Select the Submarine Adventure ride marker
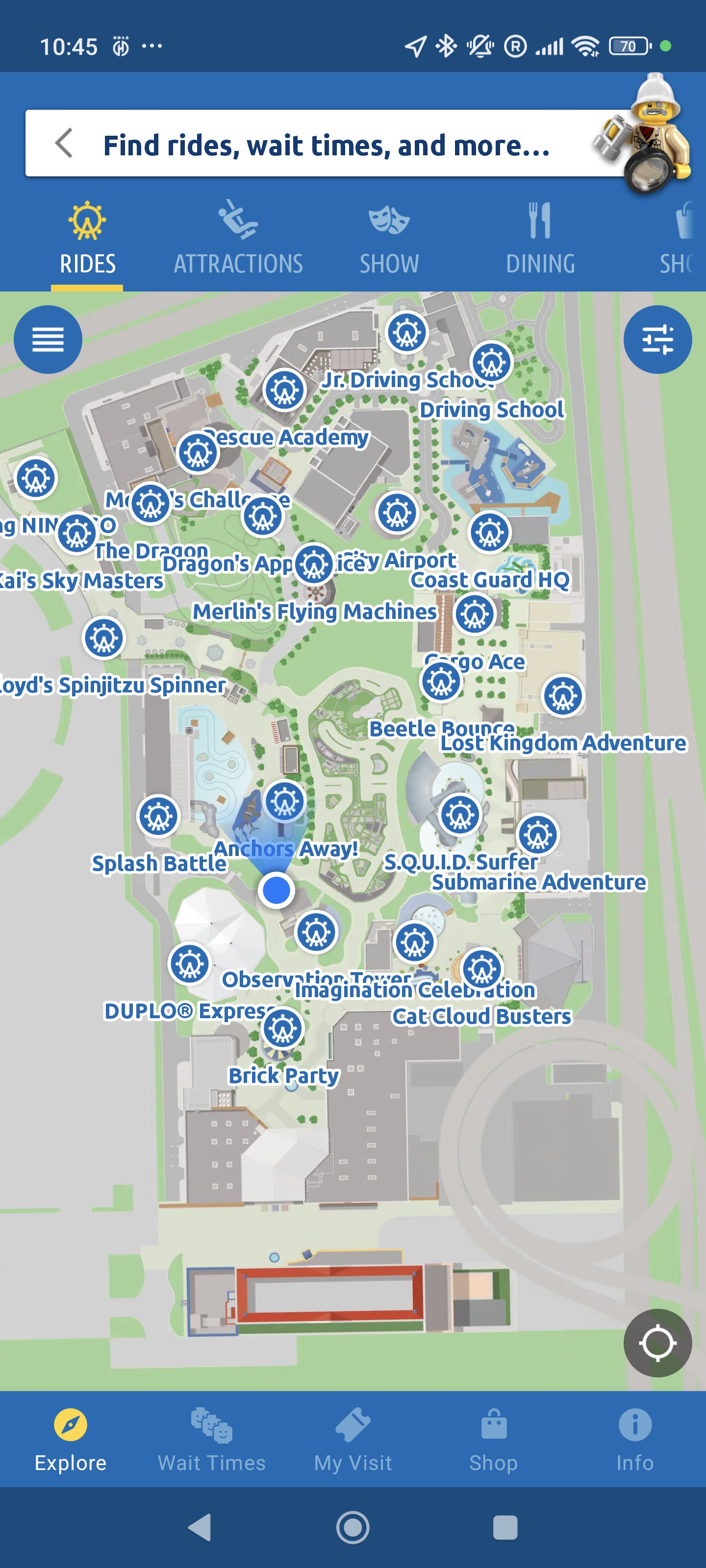 point(538,834)
